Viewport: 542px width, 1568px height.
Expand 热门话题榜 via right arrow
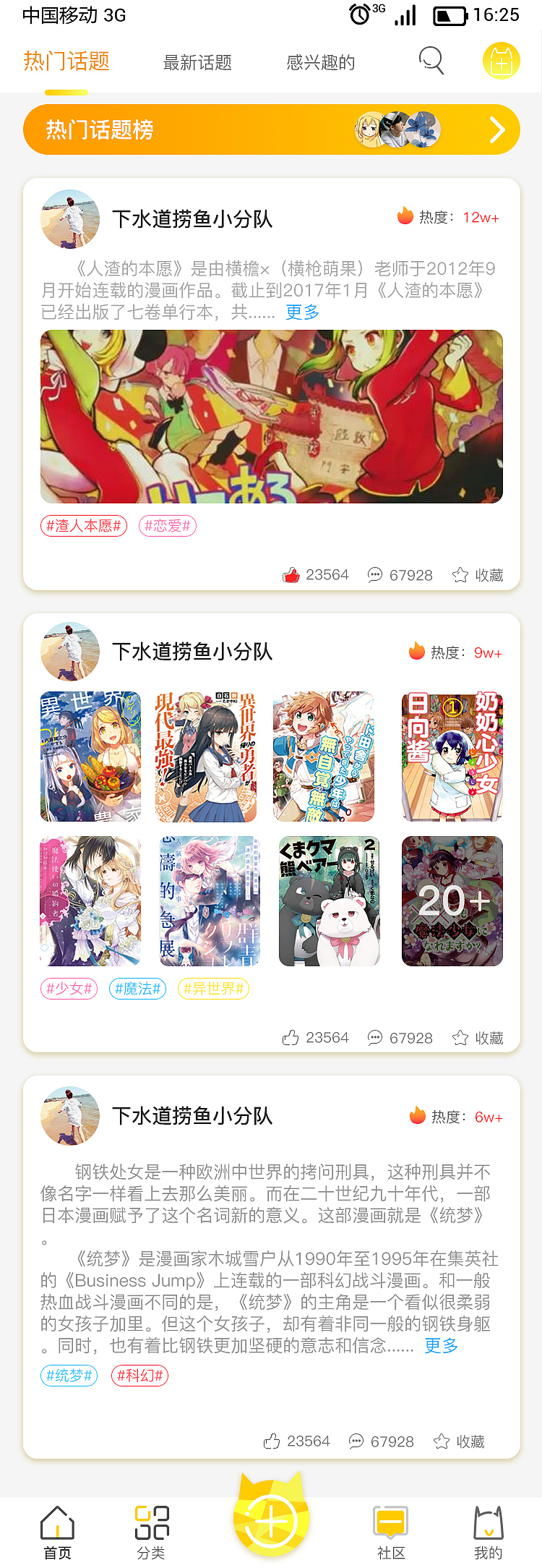[x=496, y=129]
